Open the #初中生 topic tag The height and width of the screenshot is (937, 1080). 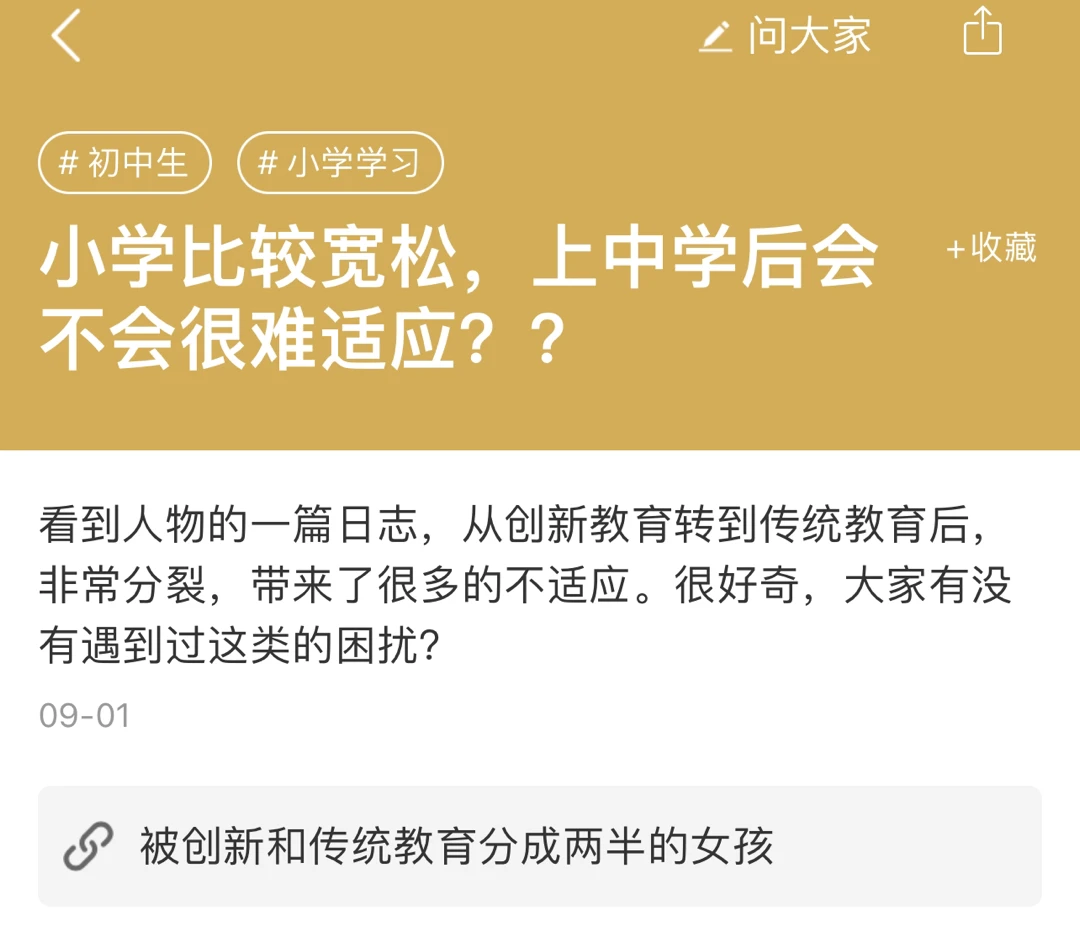coord(125,163)
